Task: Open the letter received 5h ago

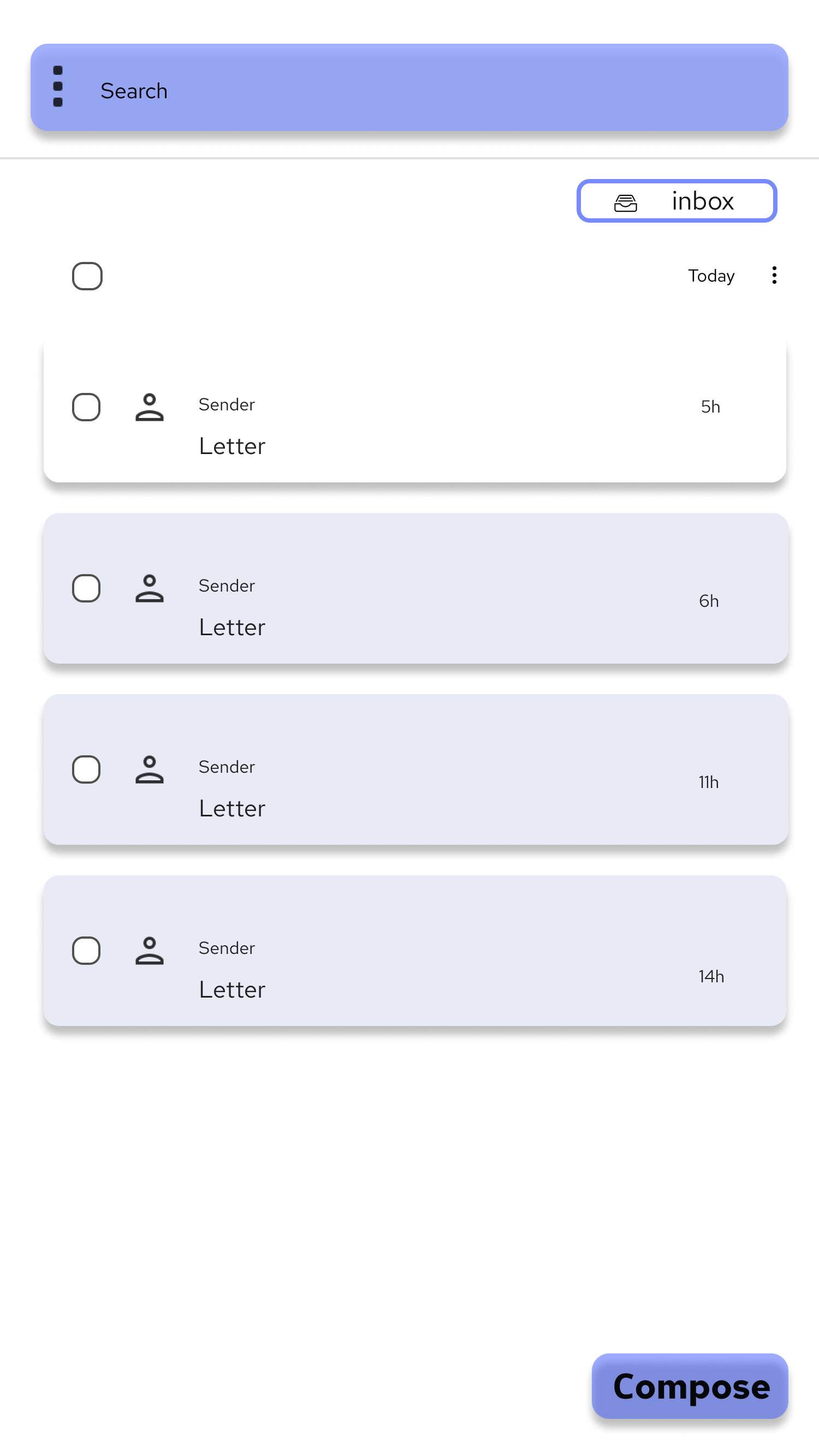Action: 414,411
